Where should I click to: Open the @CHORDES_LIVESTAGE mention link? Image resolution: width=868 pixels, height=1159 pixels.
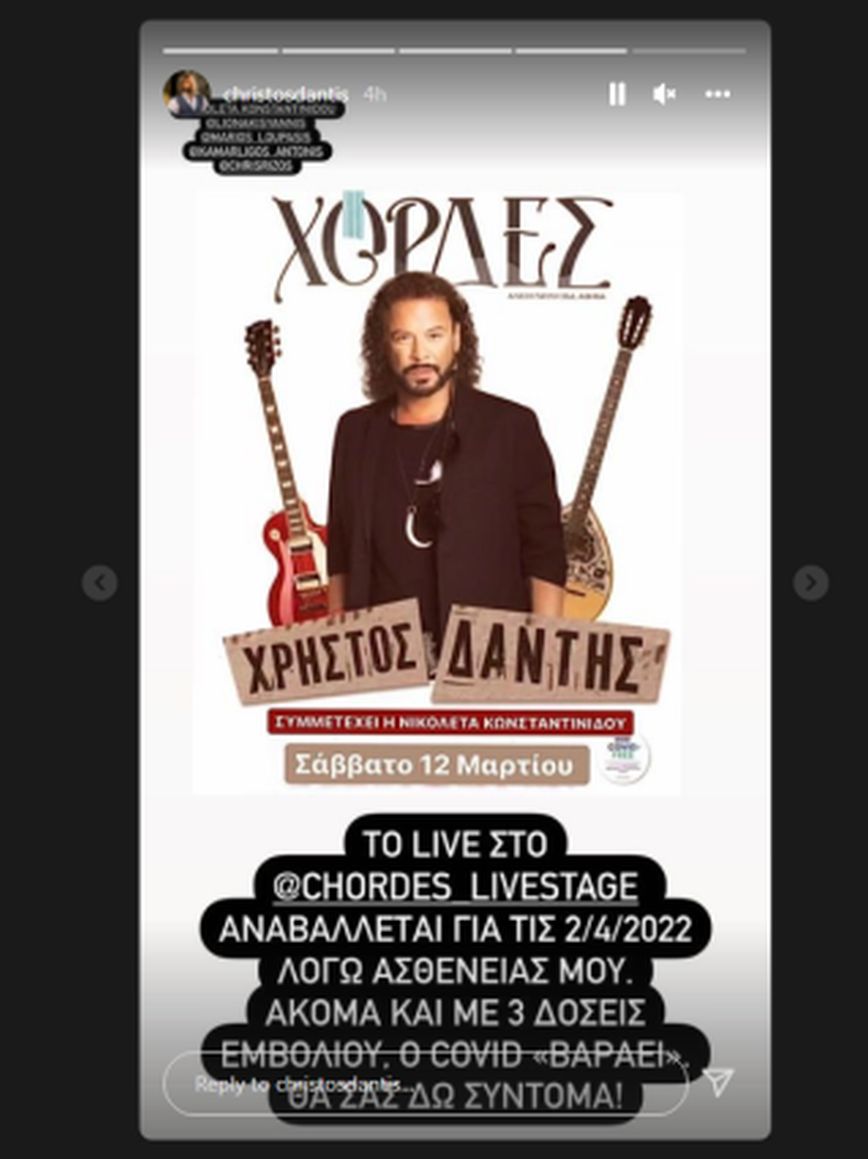(x=455, y=886)
